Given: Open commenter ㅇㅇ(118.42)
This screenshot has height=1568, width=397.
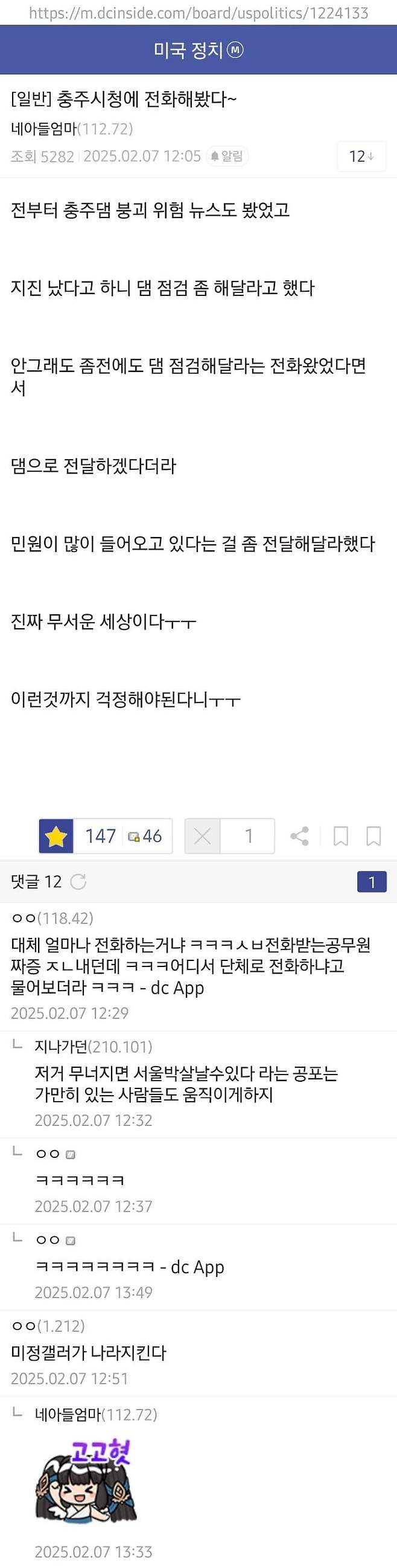Looking at the screenshot, I should click(x=52, y=918).
